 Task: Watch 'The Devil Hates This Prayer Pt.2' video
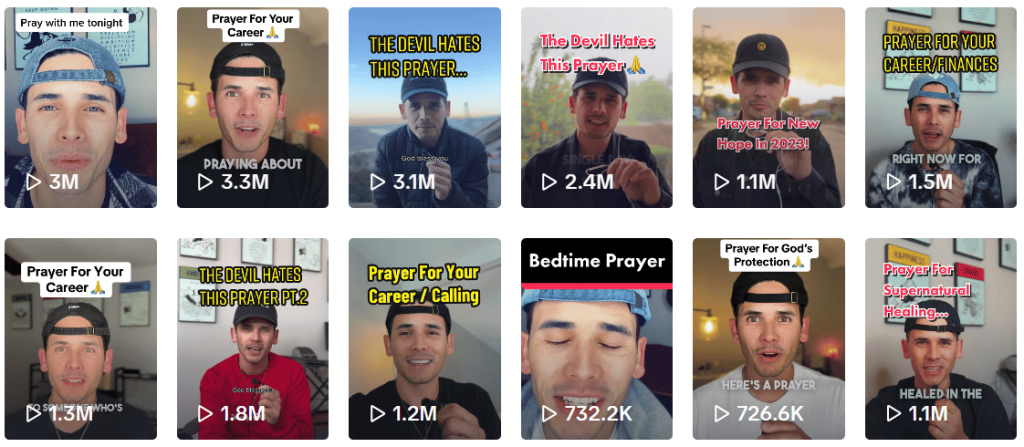click(252, 338)
